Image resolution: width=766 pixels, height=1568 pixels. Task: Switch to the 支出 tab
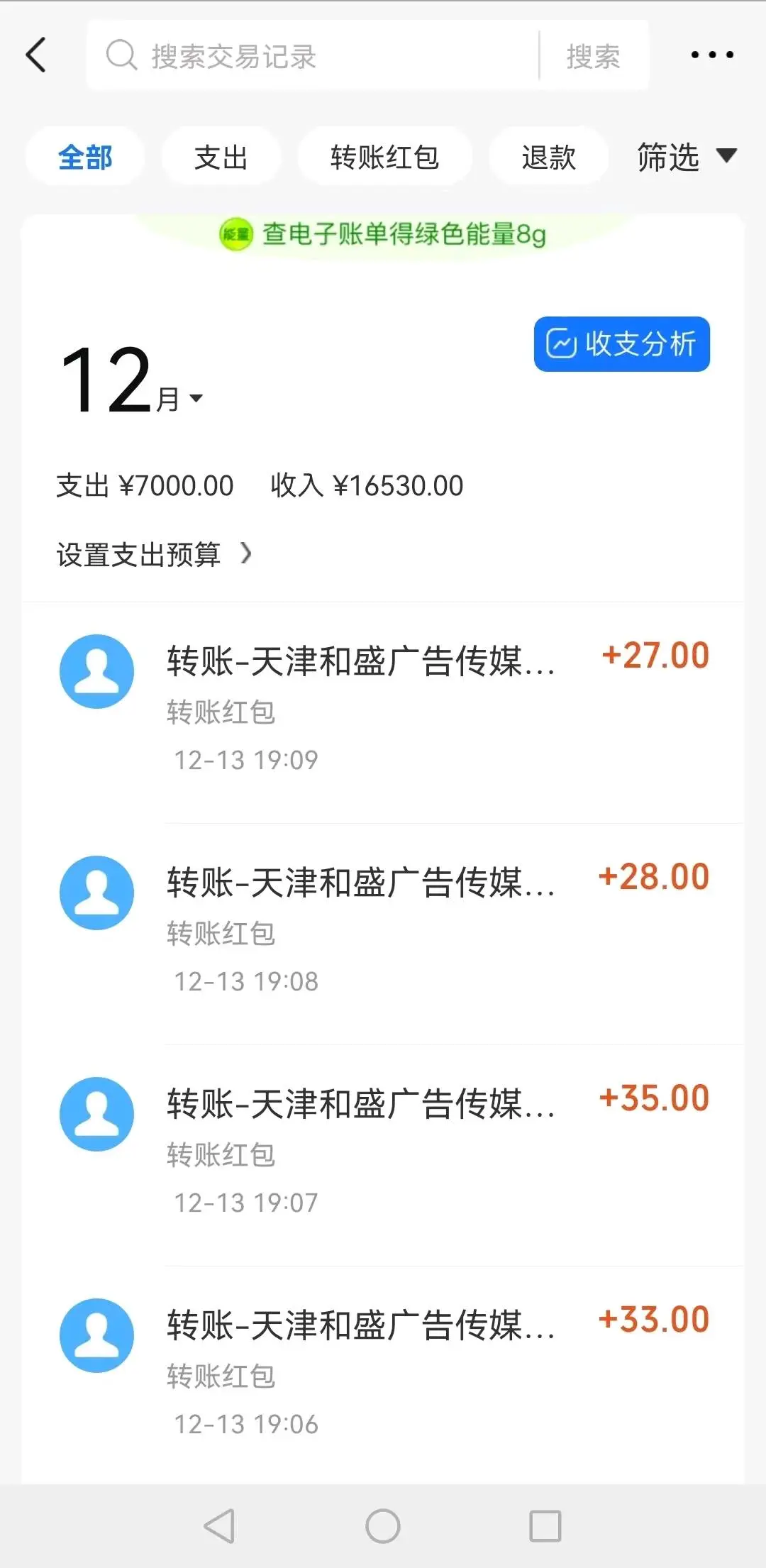click(221, 157)
